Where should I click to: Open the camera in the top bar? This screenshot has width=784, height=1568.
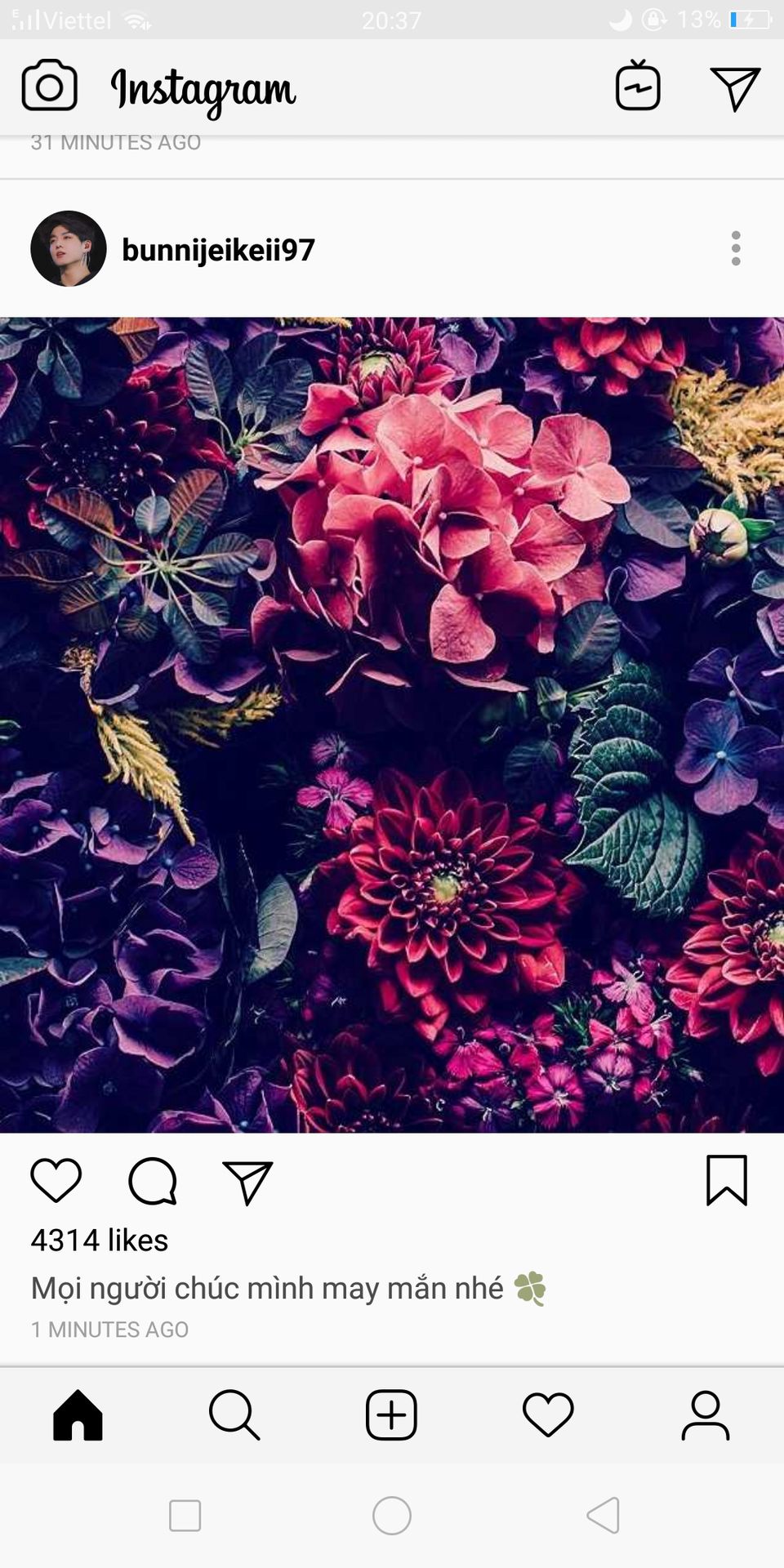(x=50, y=86)
